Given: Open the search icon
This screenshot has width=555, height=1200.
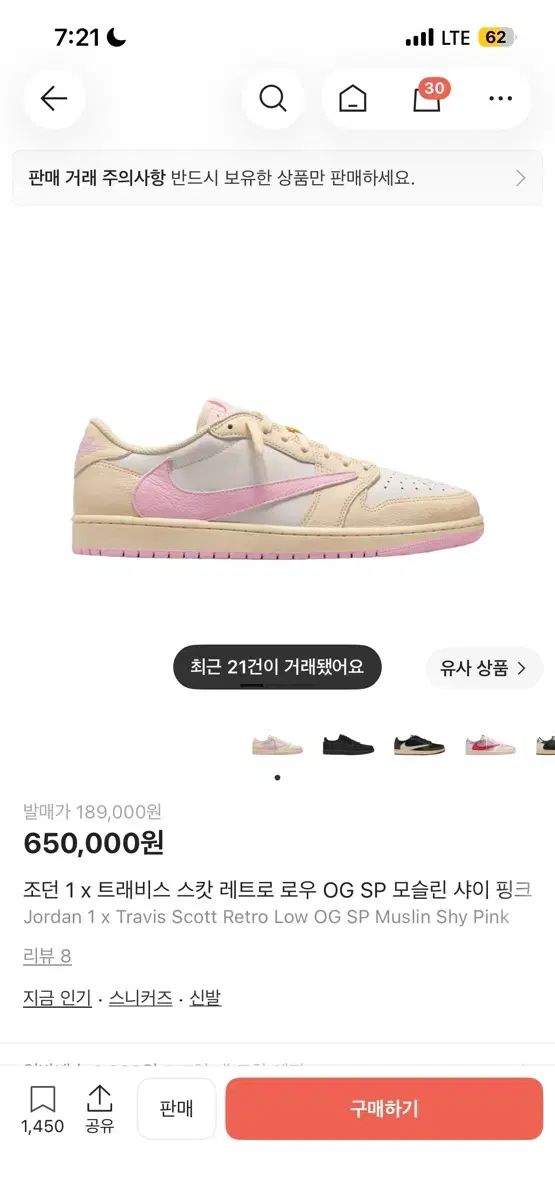Looking at the screenshot, I should 273,99.
